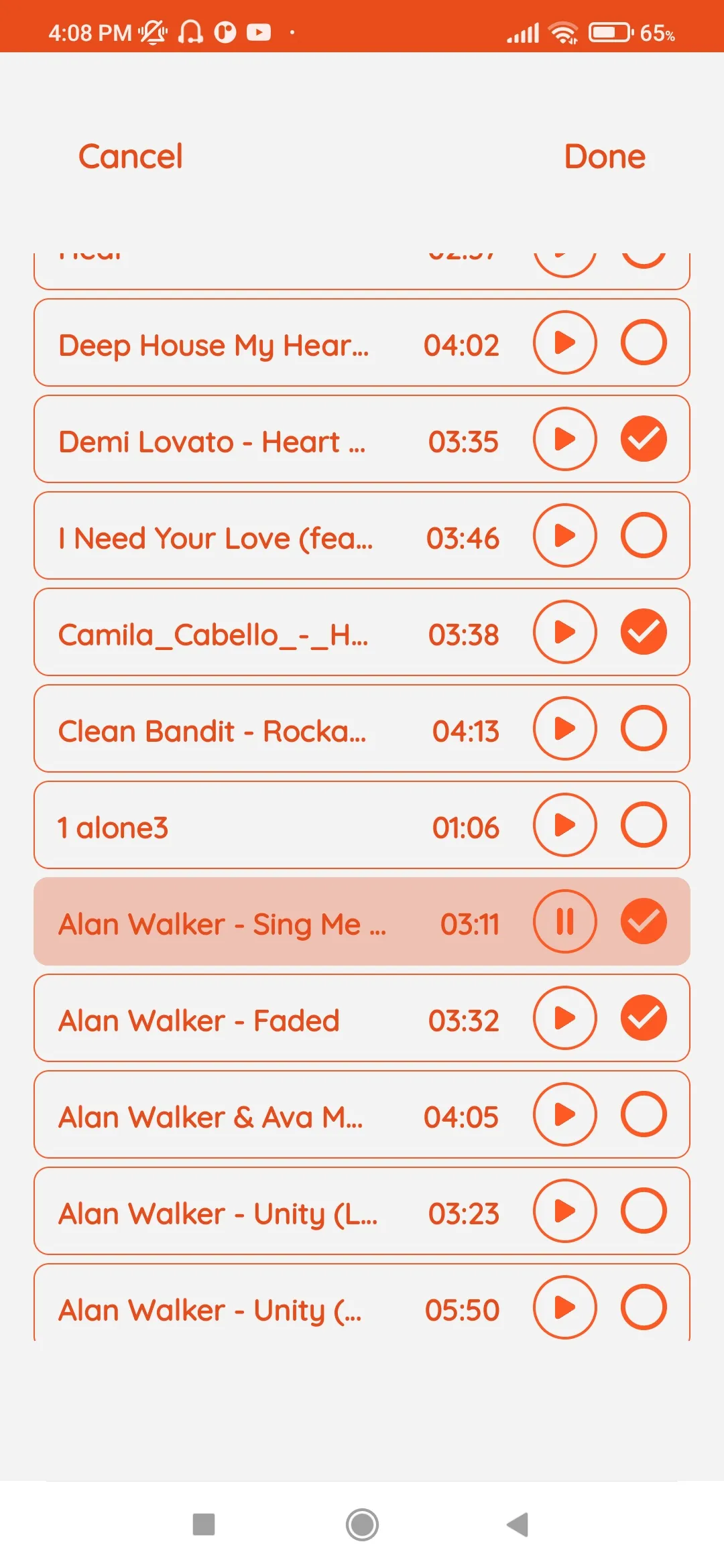
Task: Deselect the Camila Cabello track
Action: pyautogui.click(x=643, y=632)
